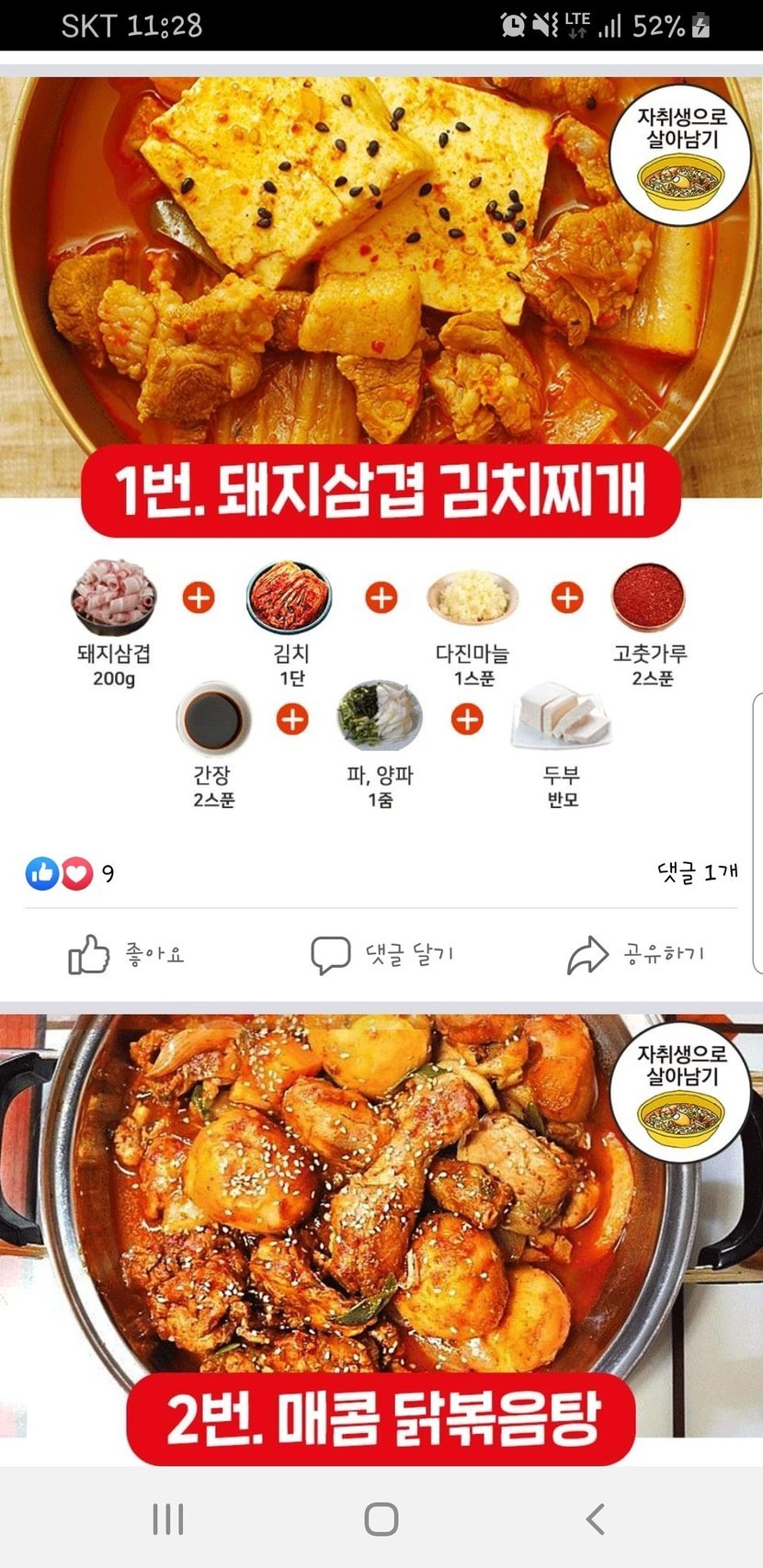
Task: Tap 댓글 달기 to comment
Action: click(x=382, y=955)
